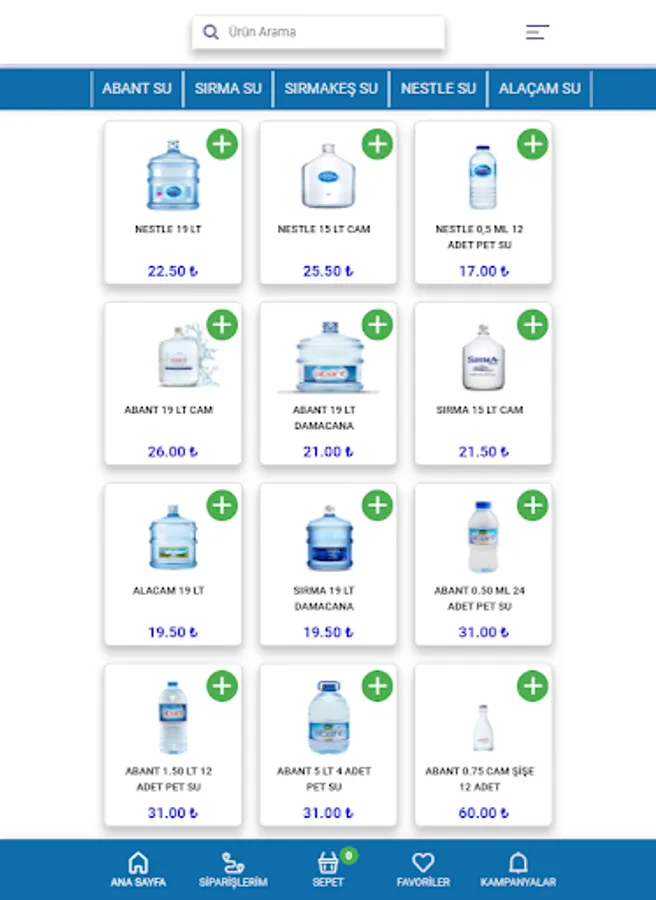Go to Ana Sayfa home tab
This screenshot has width=656, height=900.
[x=138, y=869]
